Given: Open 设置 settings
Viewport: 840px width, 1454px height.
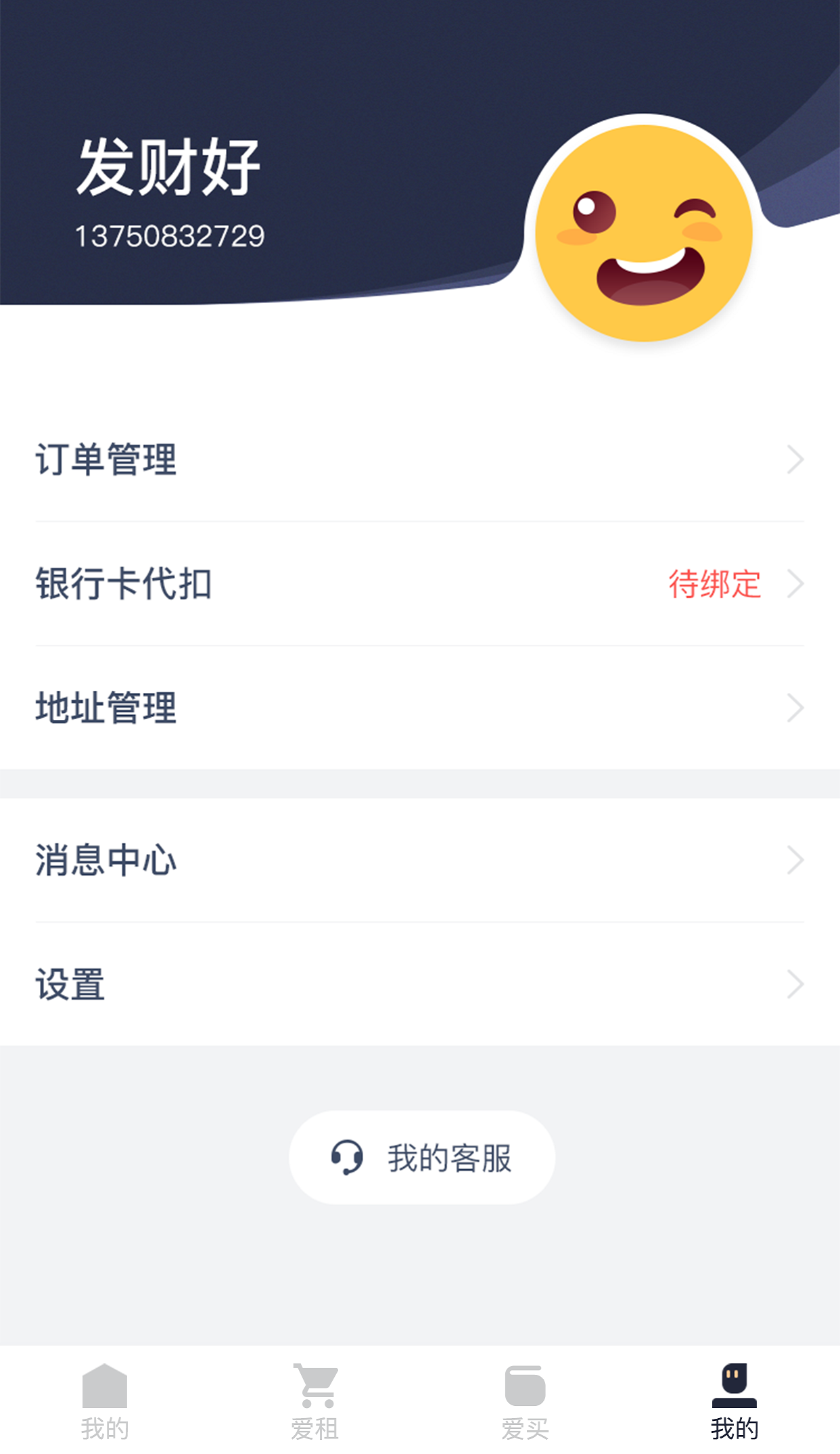Looking at the screenshot, I should point(419,984).
